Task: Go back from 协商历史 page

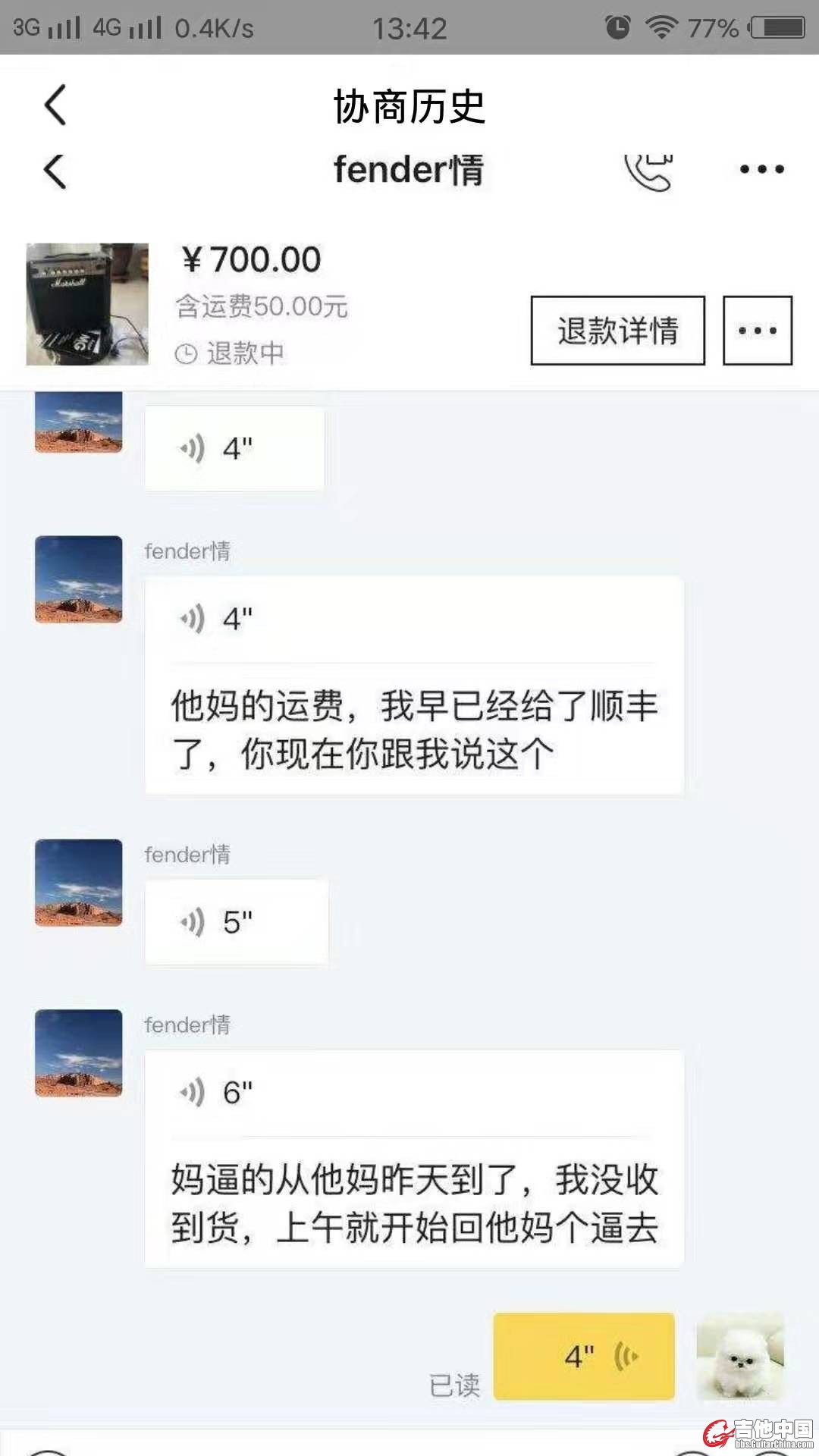Action: [55, 105]
